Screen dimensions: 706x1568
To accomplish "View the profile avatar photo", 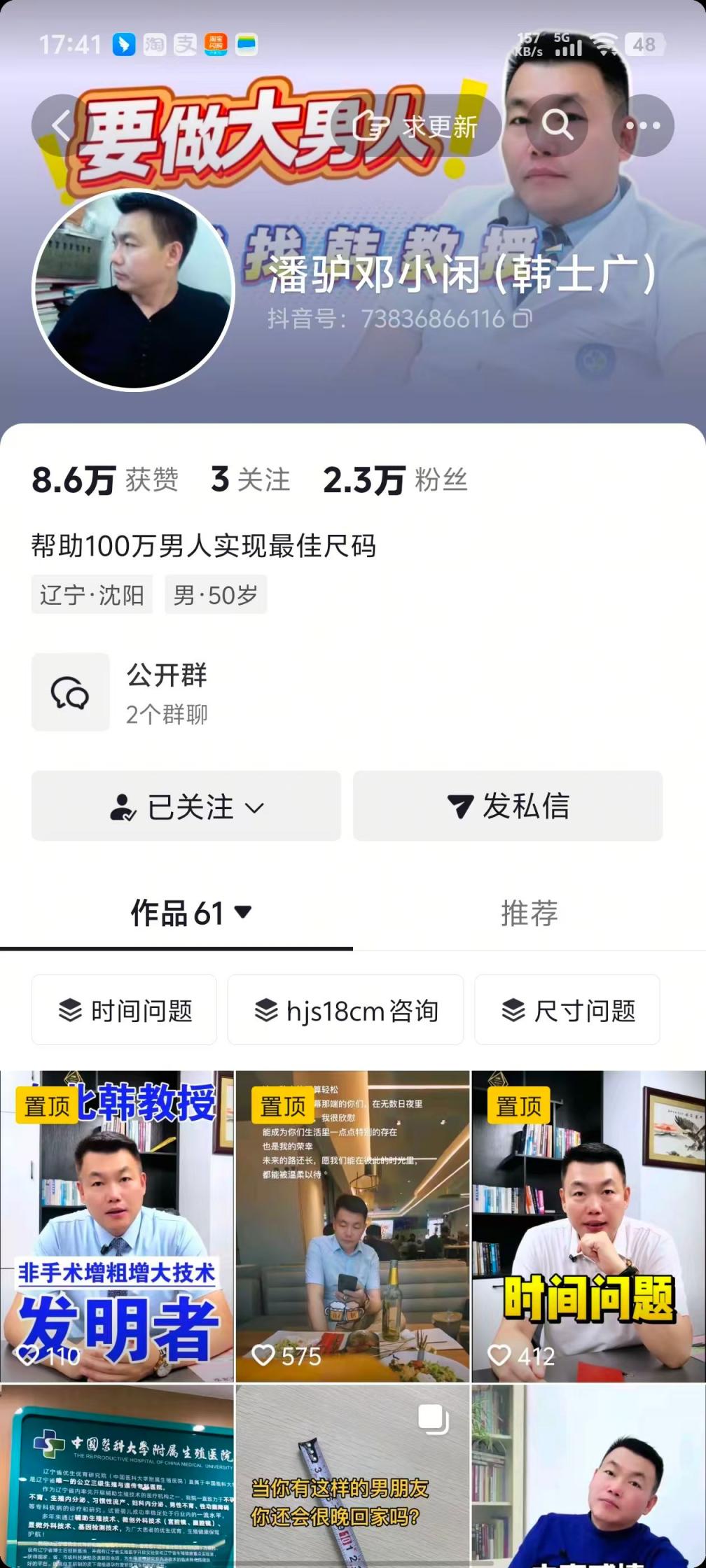I will (133, 289).
